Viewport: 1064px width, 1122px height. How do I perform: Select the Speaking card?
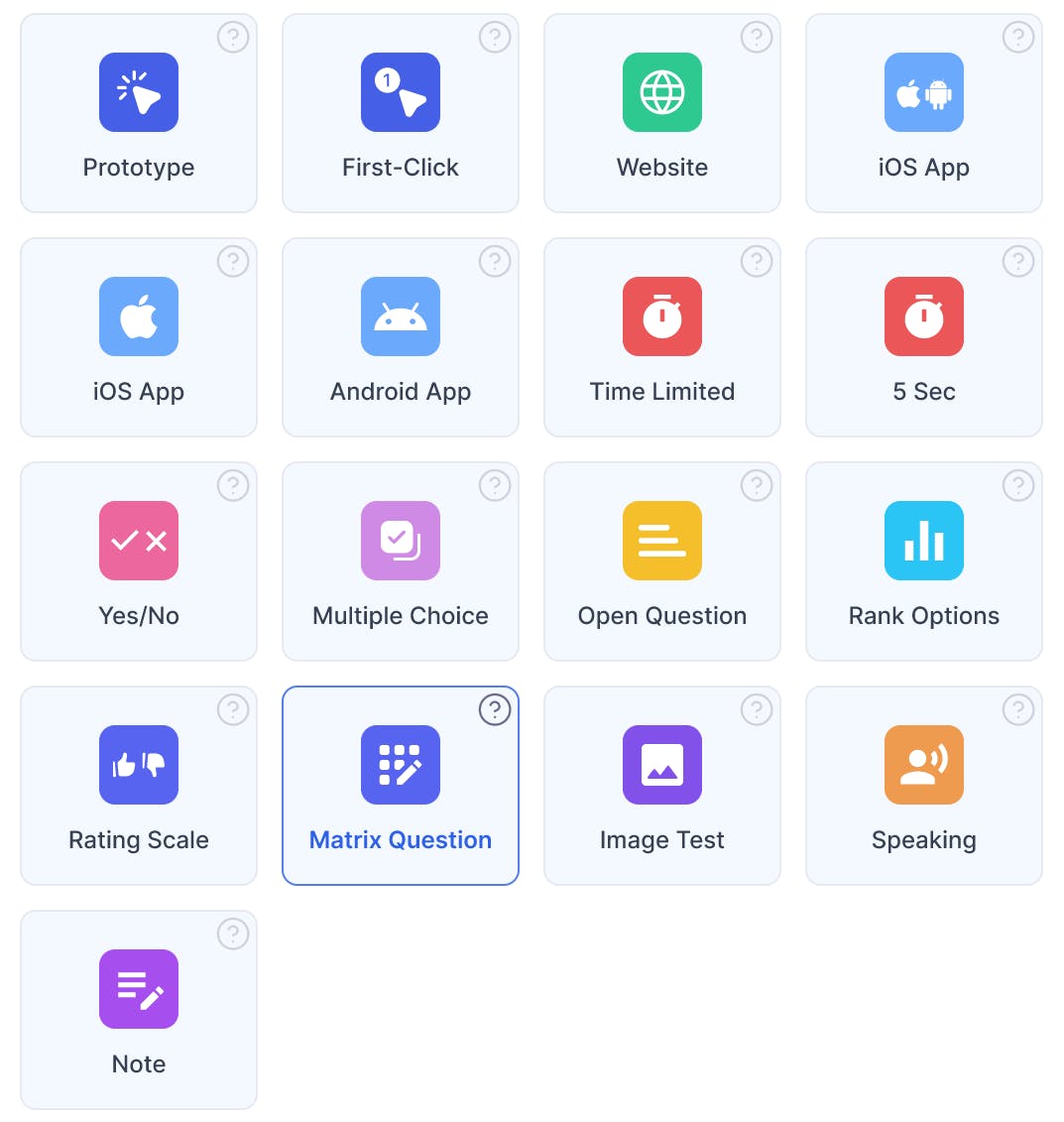pos(924,786)
